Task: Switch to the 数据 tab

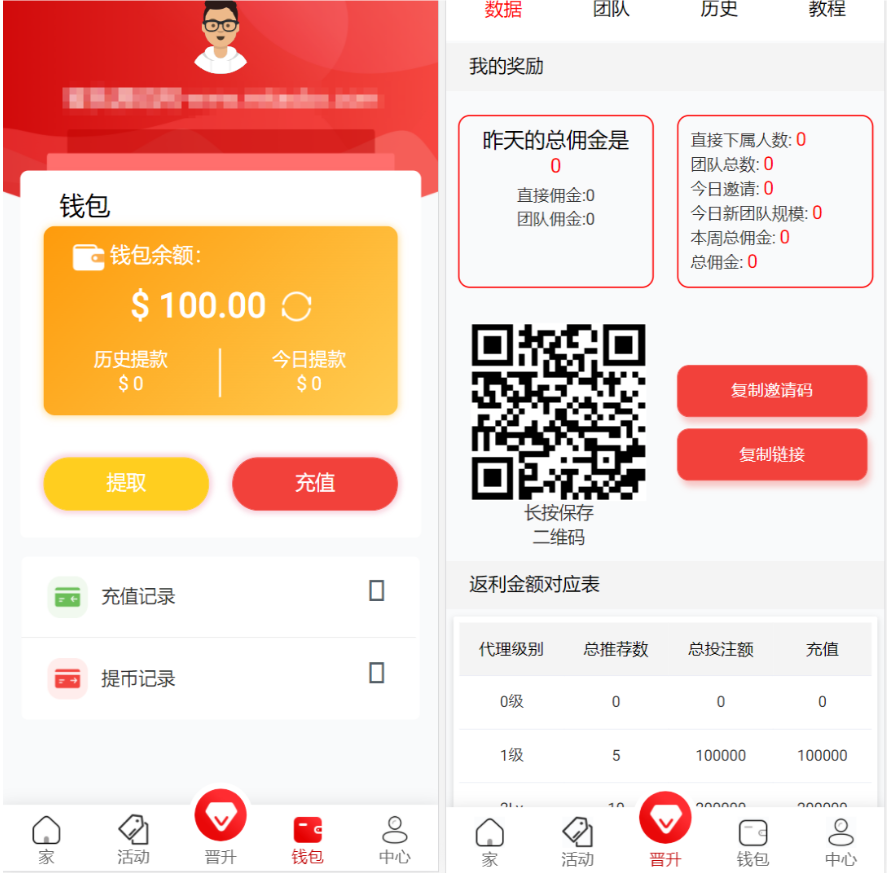Action: (504, 10)
